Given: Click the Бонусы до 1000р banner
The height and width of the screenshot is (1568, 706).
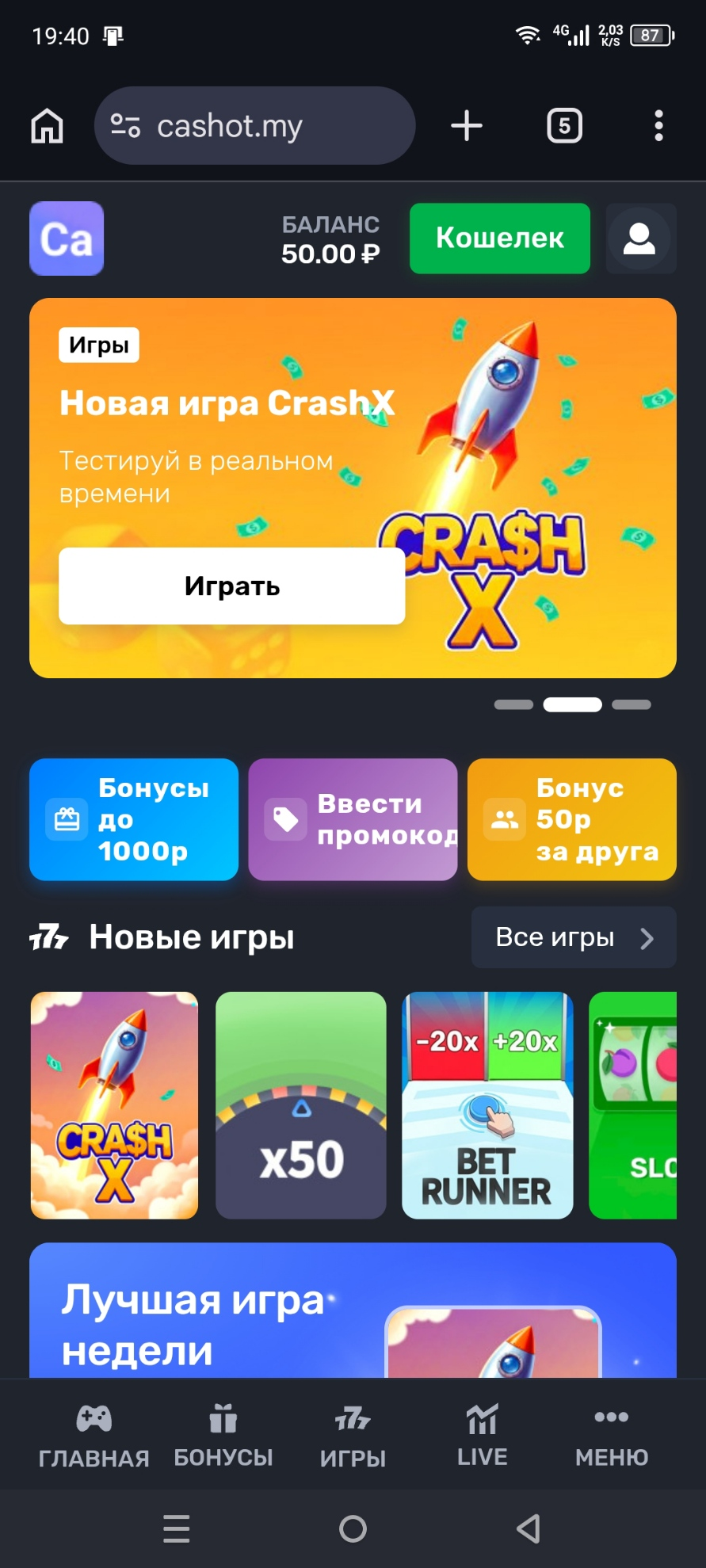Looking at the screenshot, I should tap(133, 819).
